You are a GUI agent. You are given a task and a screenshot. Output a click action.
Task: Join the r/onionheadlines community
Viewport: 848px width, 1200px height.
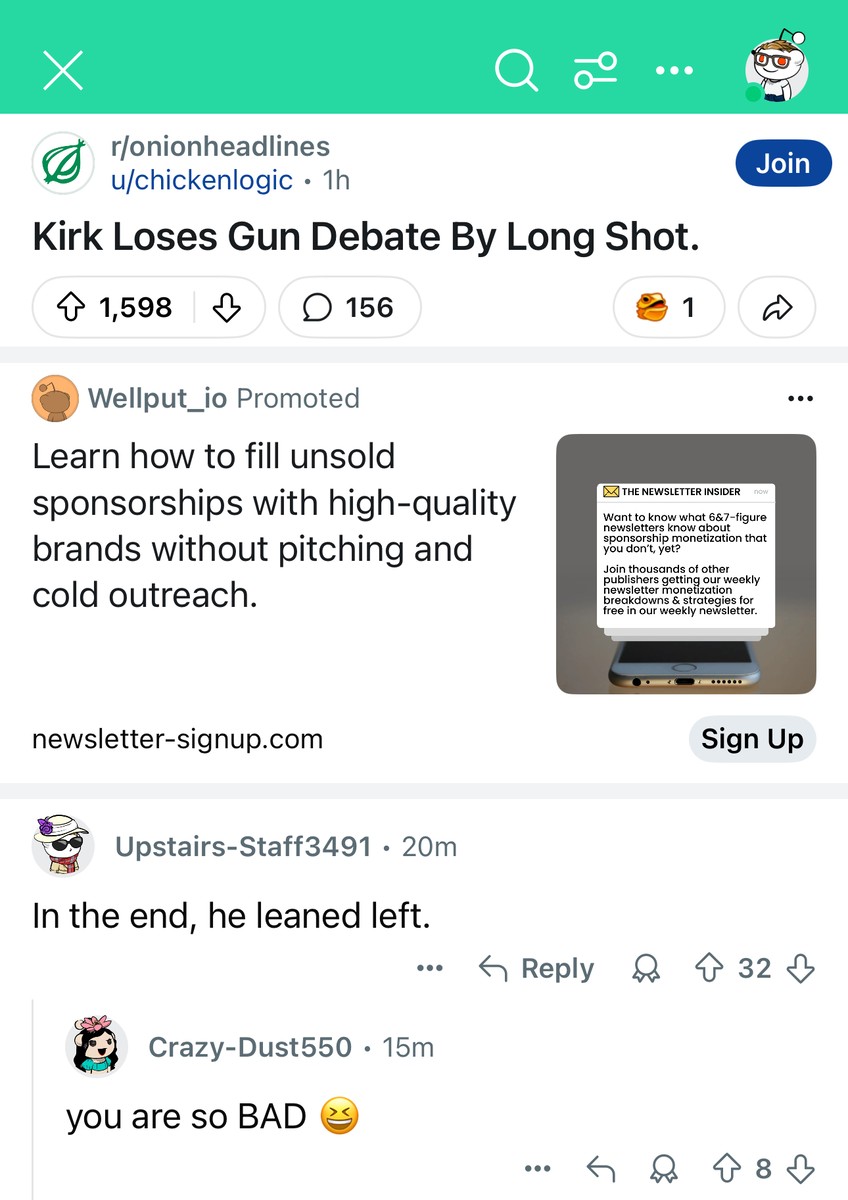coord(783,164)
